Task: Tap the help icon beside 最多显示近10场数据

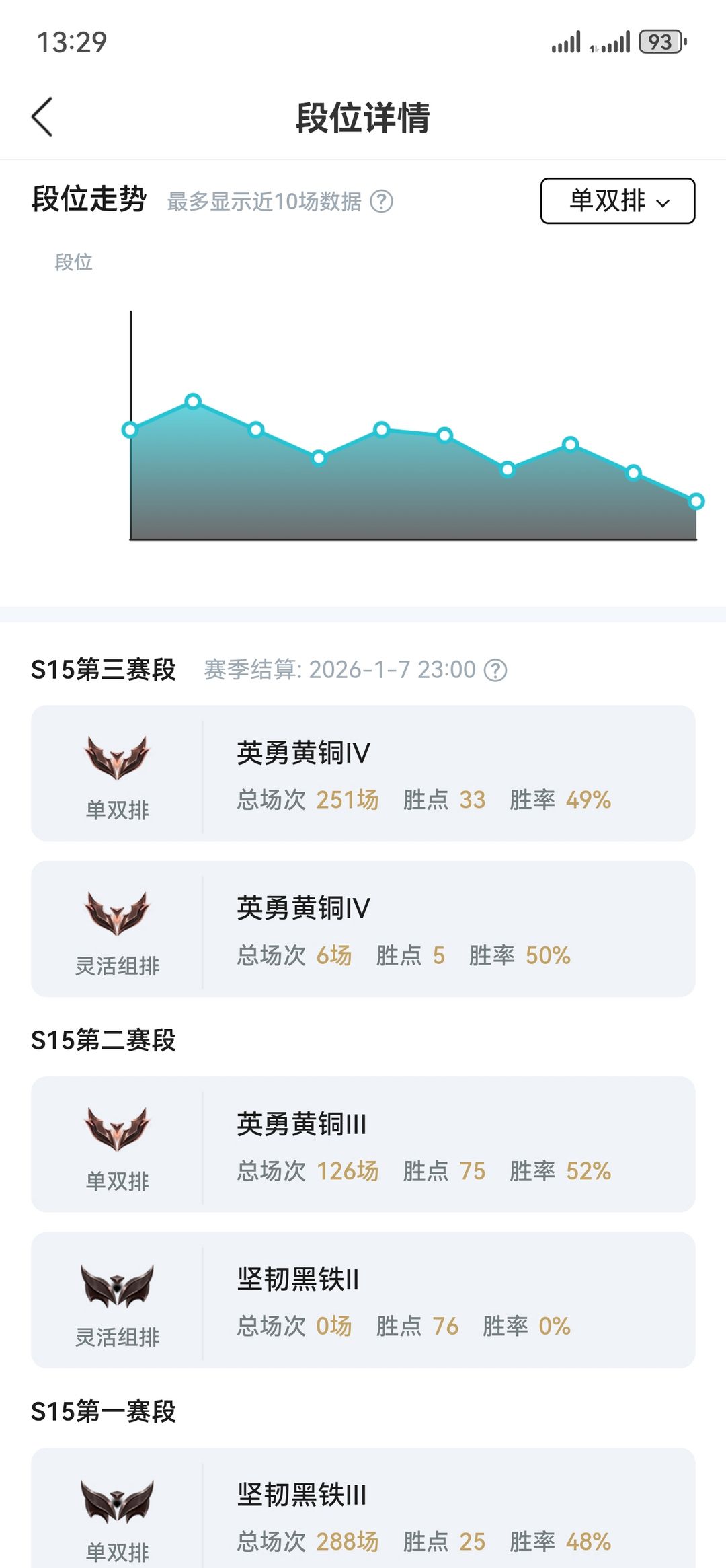Action: click(x=382, y=201)
